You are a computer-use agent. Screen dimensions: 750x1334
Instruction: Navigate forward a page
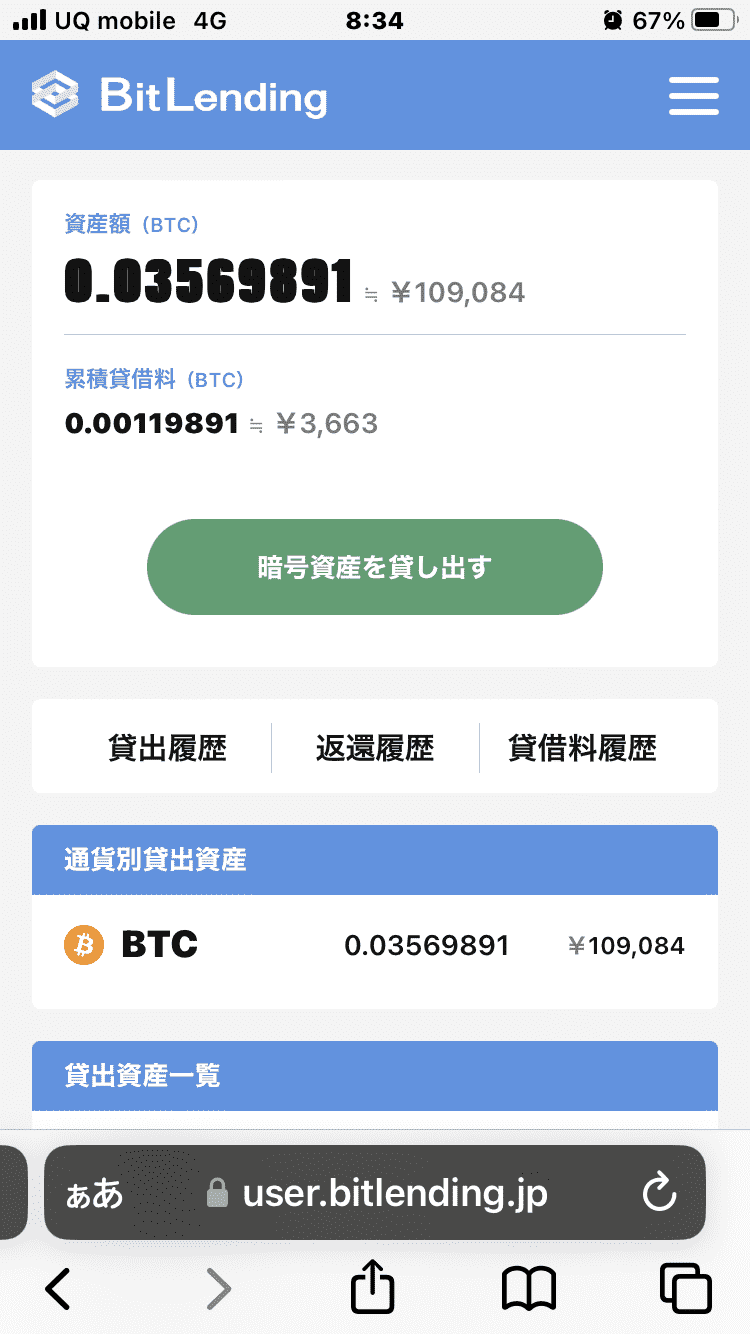coord(219,1289)
